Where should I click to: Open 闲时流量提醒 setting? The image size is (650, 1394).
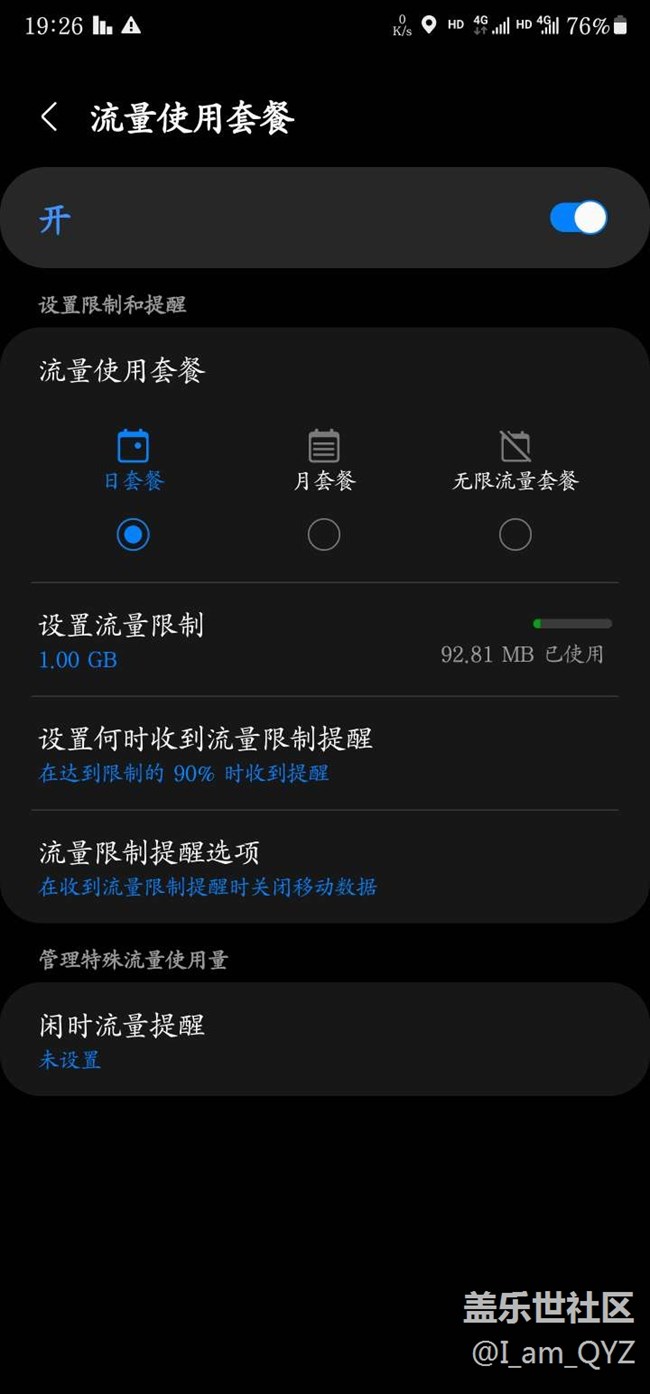point(325,1039)
